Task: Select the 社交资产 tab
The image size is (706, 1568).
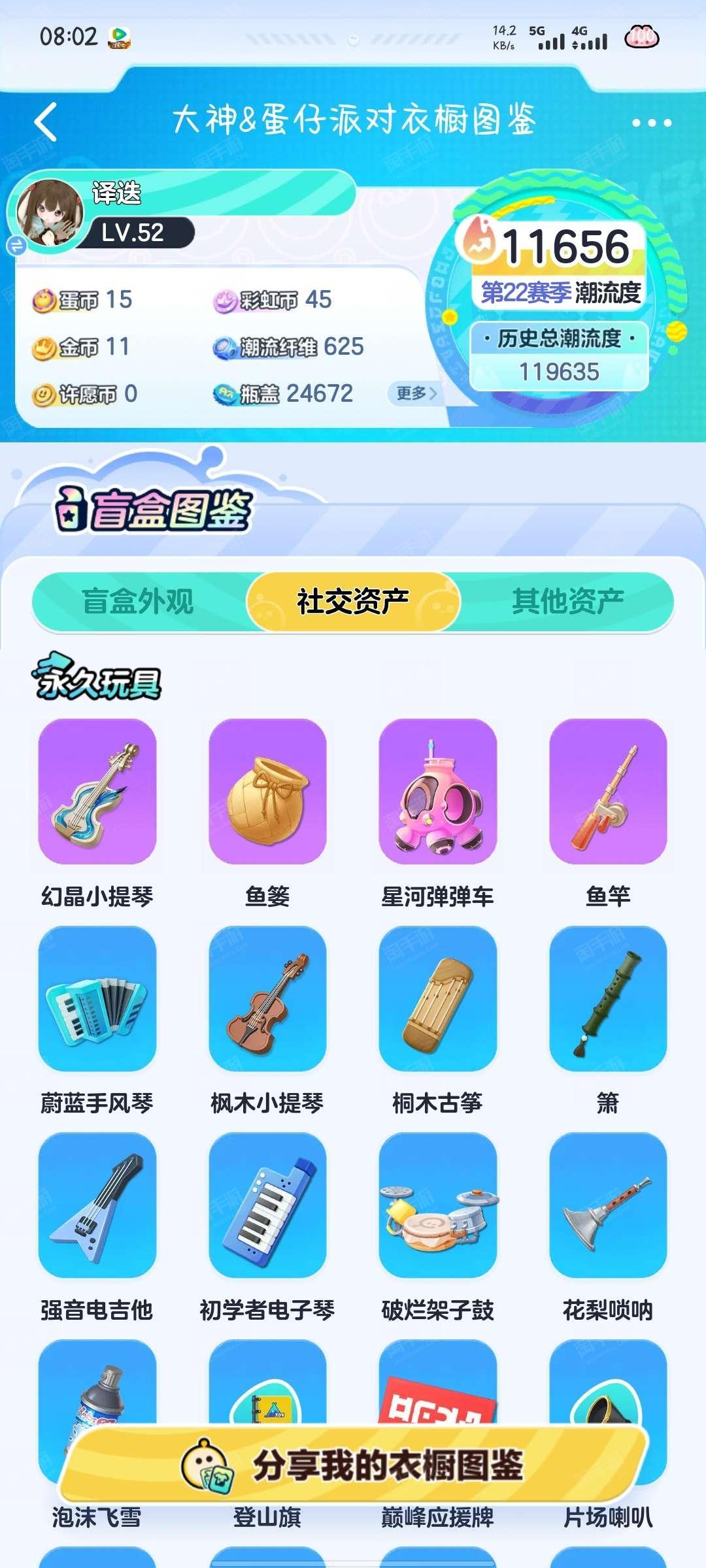Action: [x=353, y=602]
